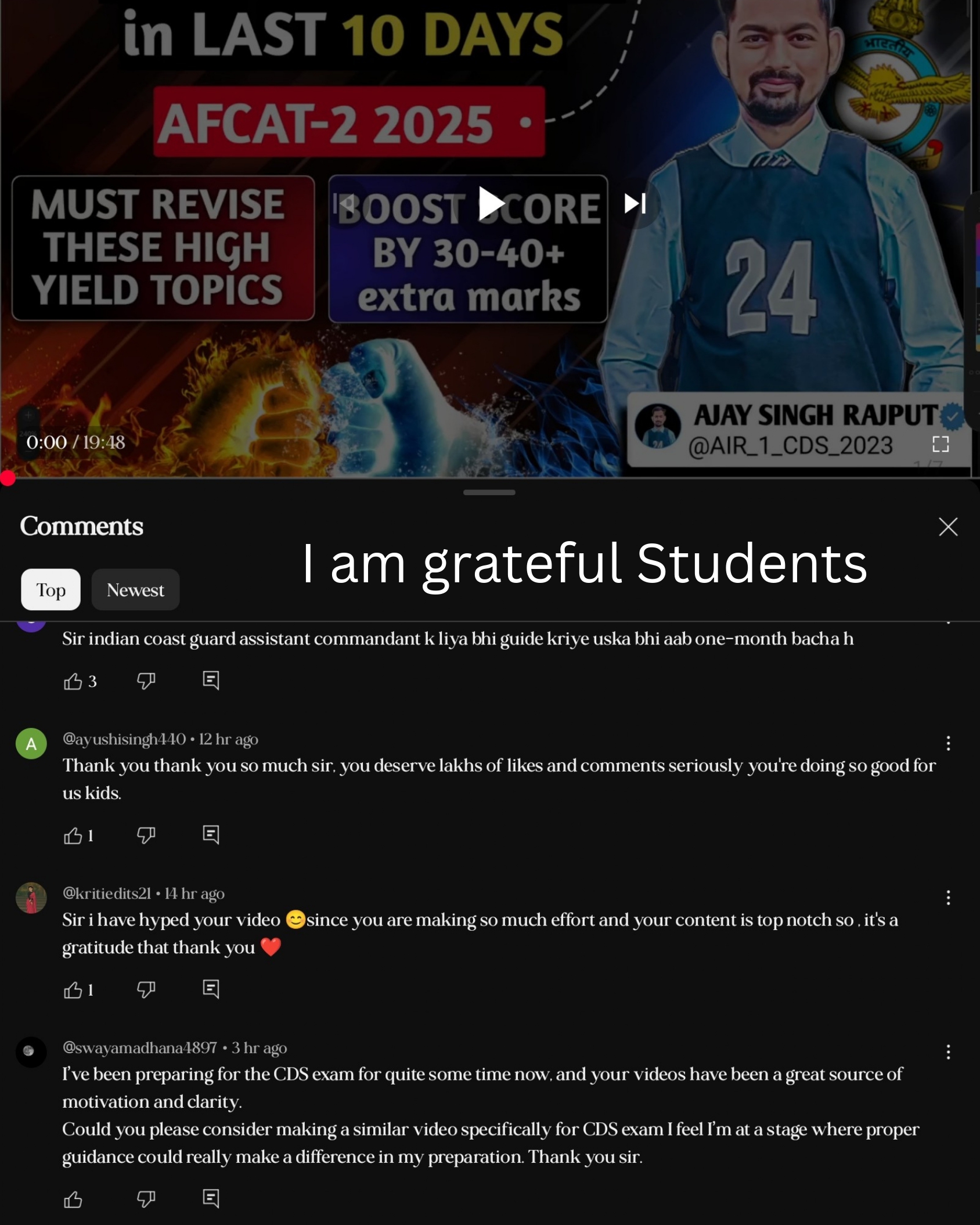Open options menu for @ayushisingh440's comment
The image size is (980, 1225).
[947, 743]
